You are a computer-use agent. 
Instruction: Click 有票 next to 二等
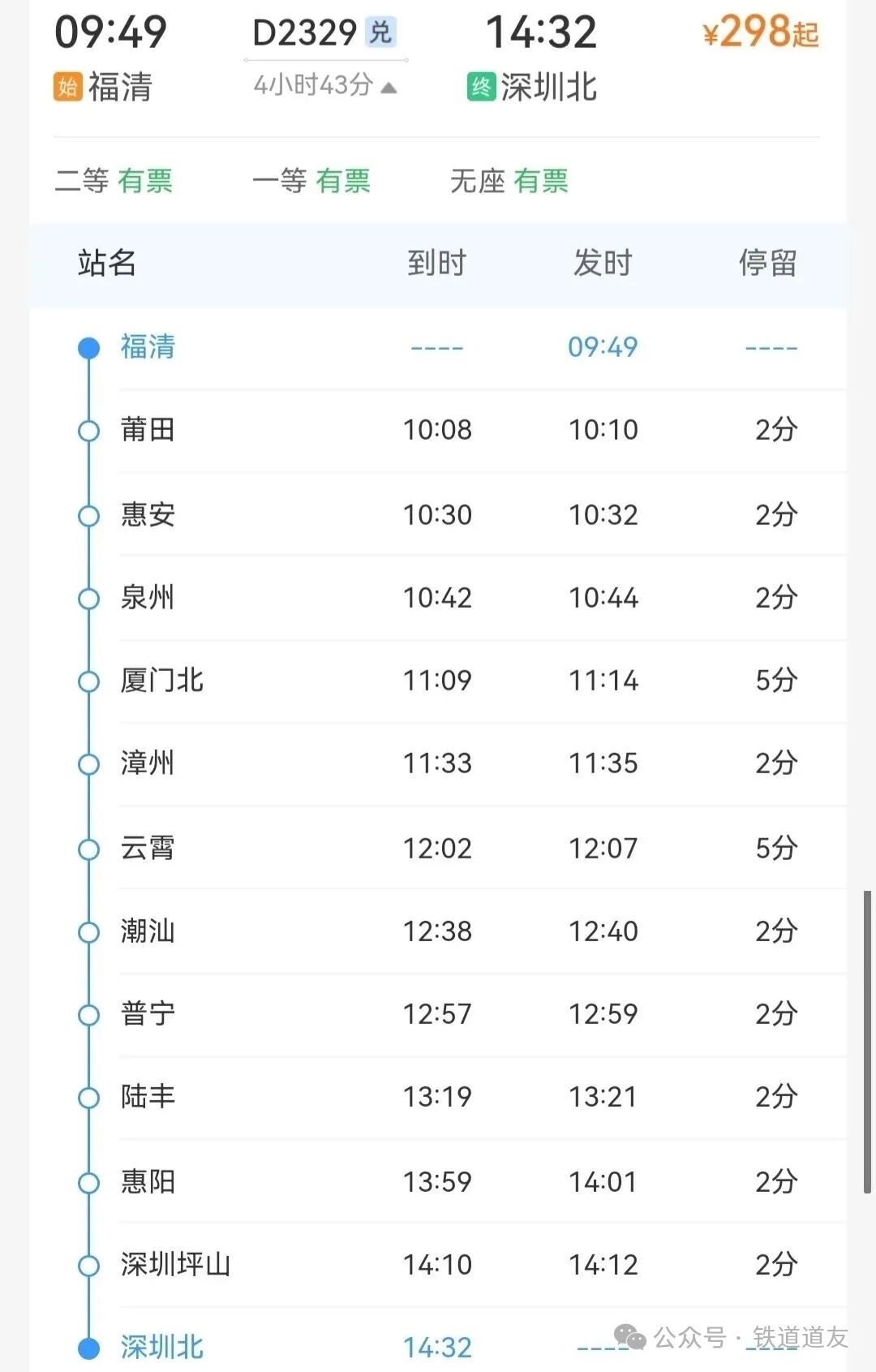[x=148, y=180]
